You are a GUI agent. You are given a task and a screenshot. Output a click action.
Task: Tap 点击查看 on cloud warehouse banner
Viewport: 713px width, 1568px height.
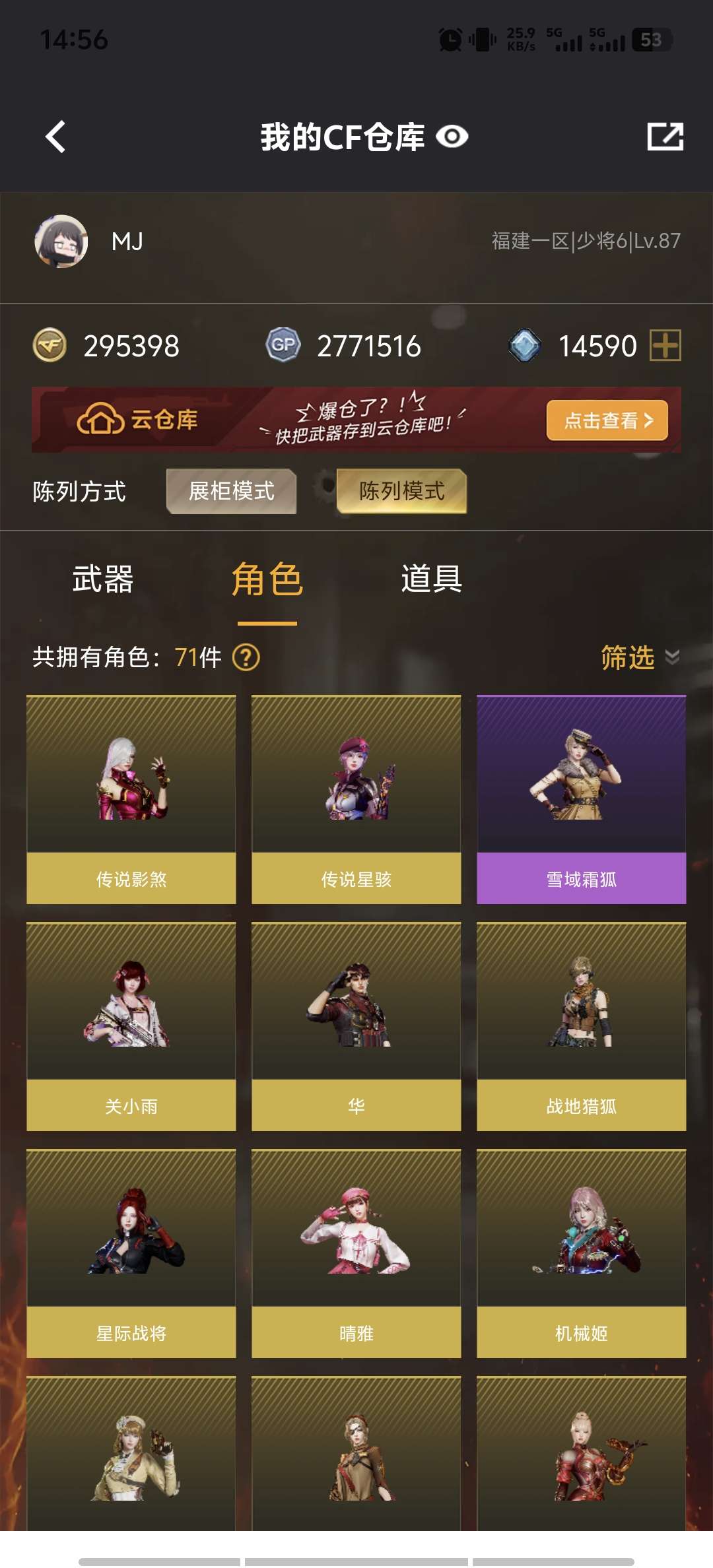point(607,420)
